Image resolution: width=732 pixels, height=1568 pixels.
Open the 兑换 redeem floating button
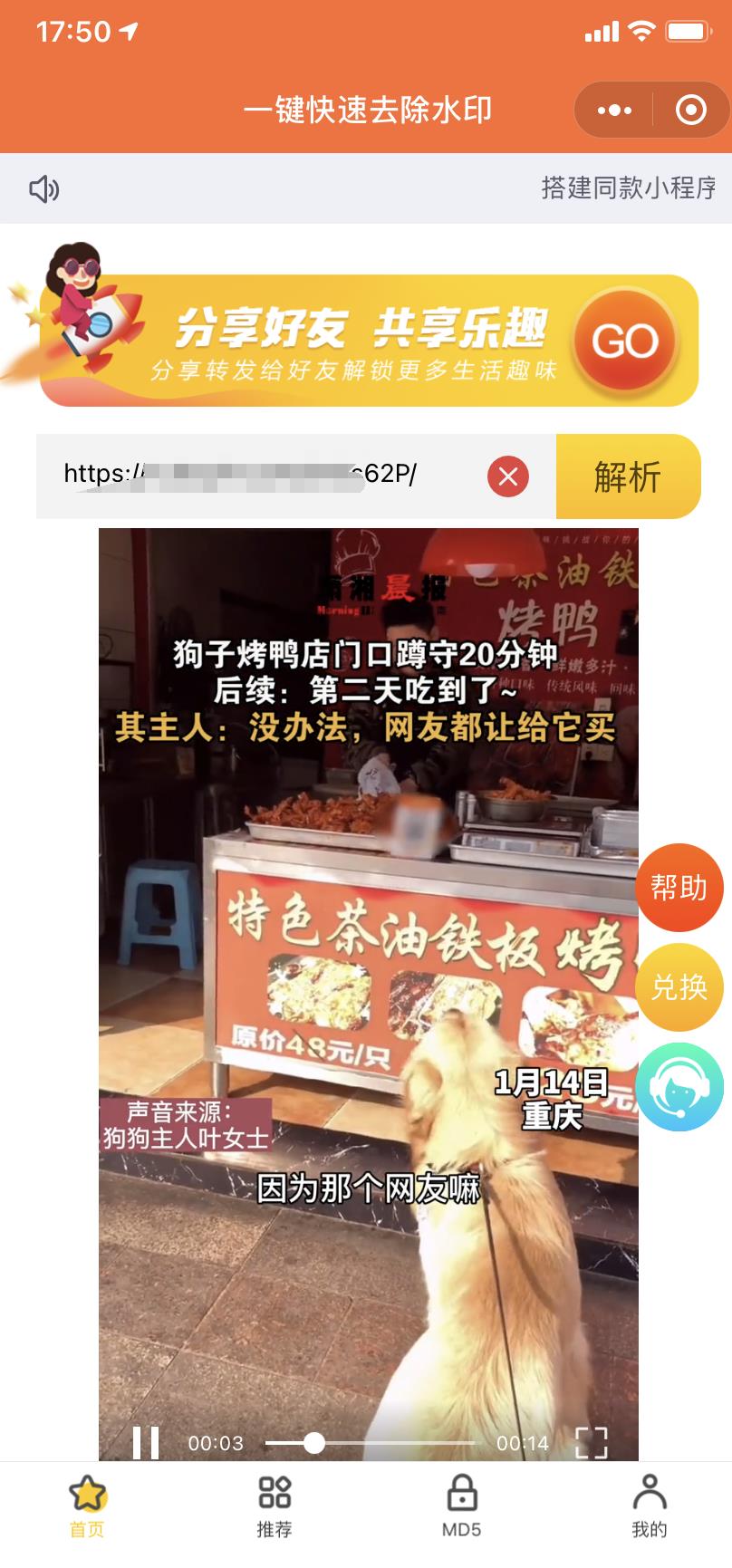pos(679,986)
